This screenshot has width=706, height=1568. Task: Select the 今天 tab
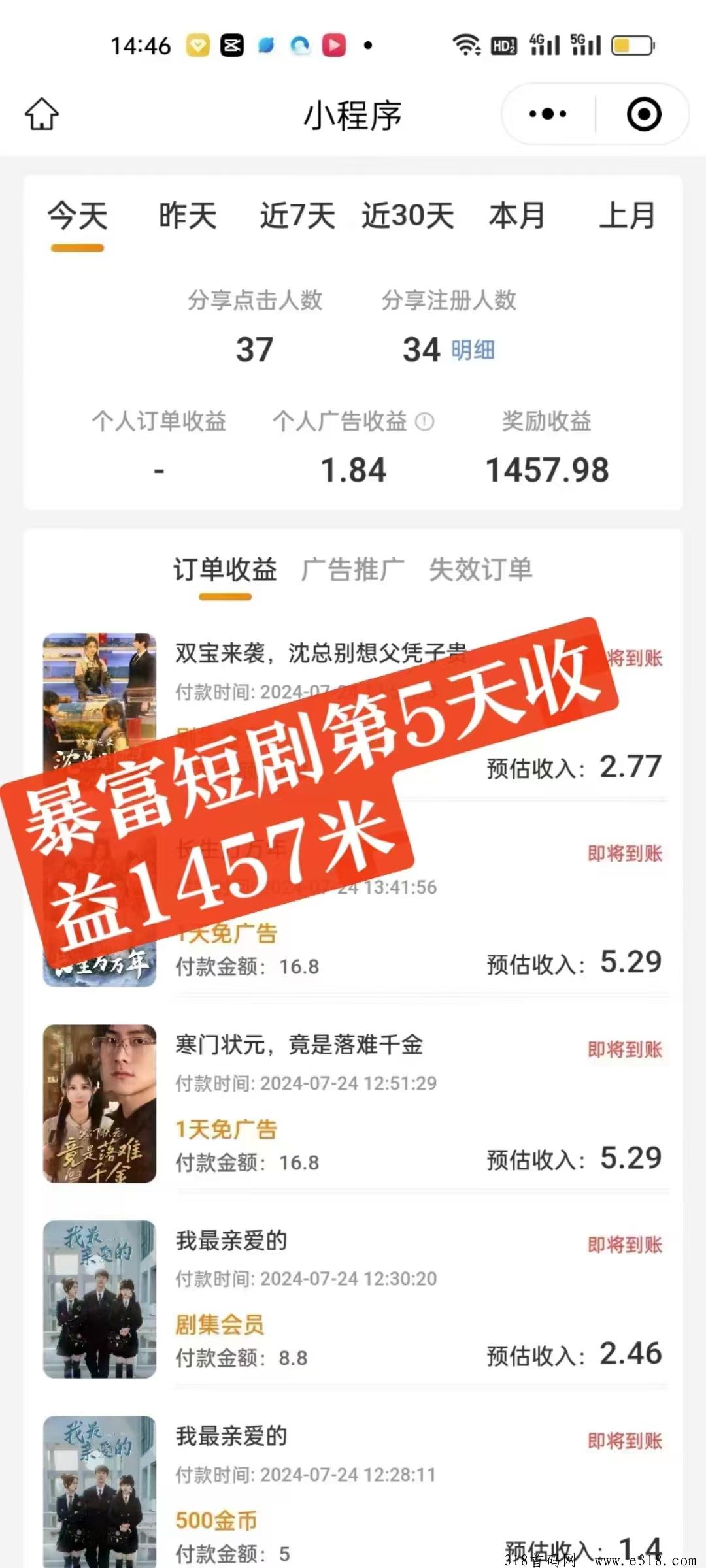[78, 216]
